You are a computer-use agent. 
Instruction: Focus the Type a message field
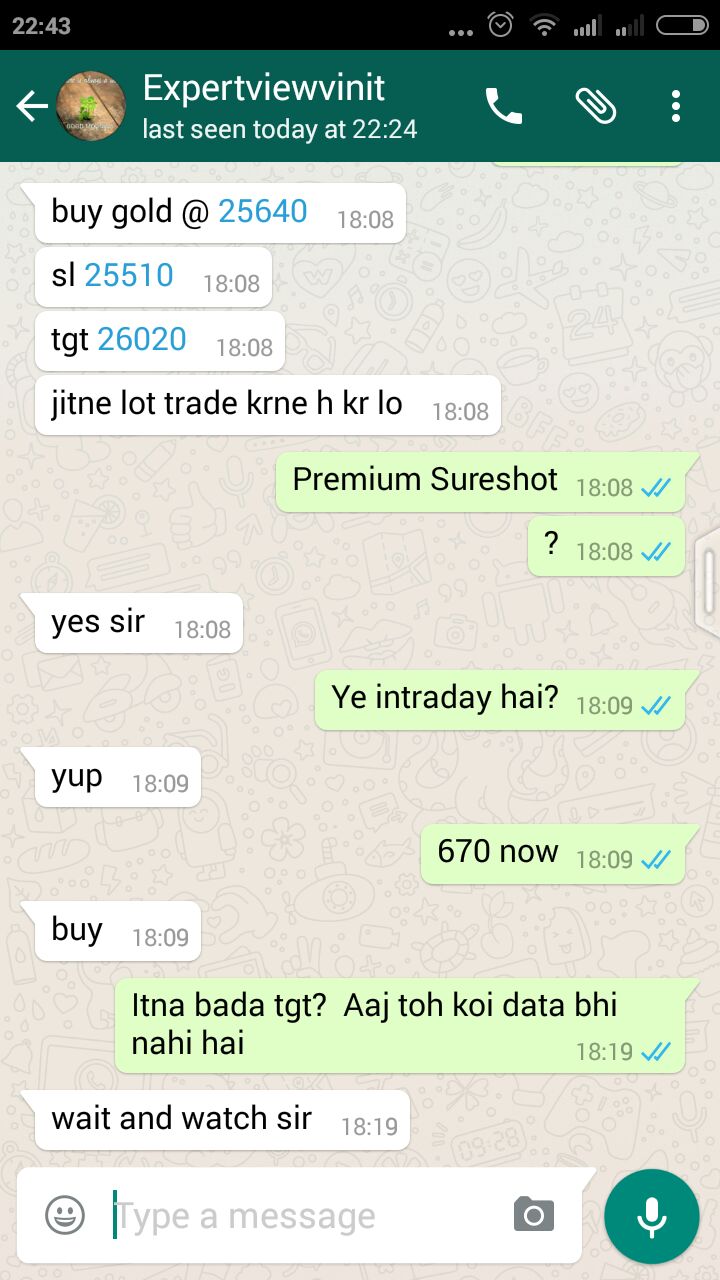point(300,1216)
